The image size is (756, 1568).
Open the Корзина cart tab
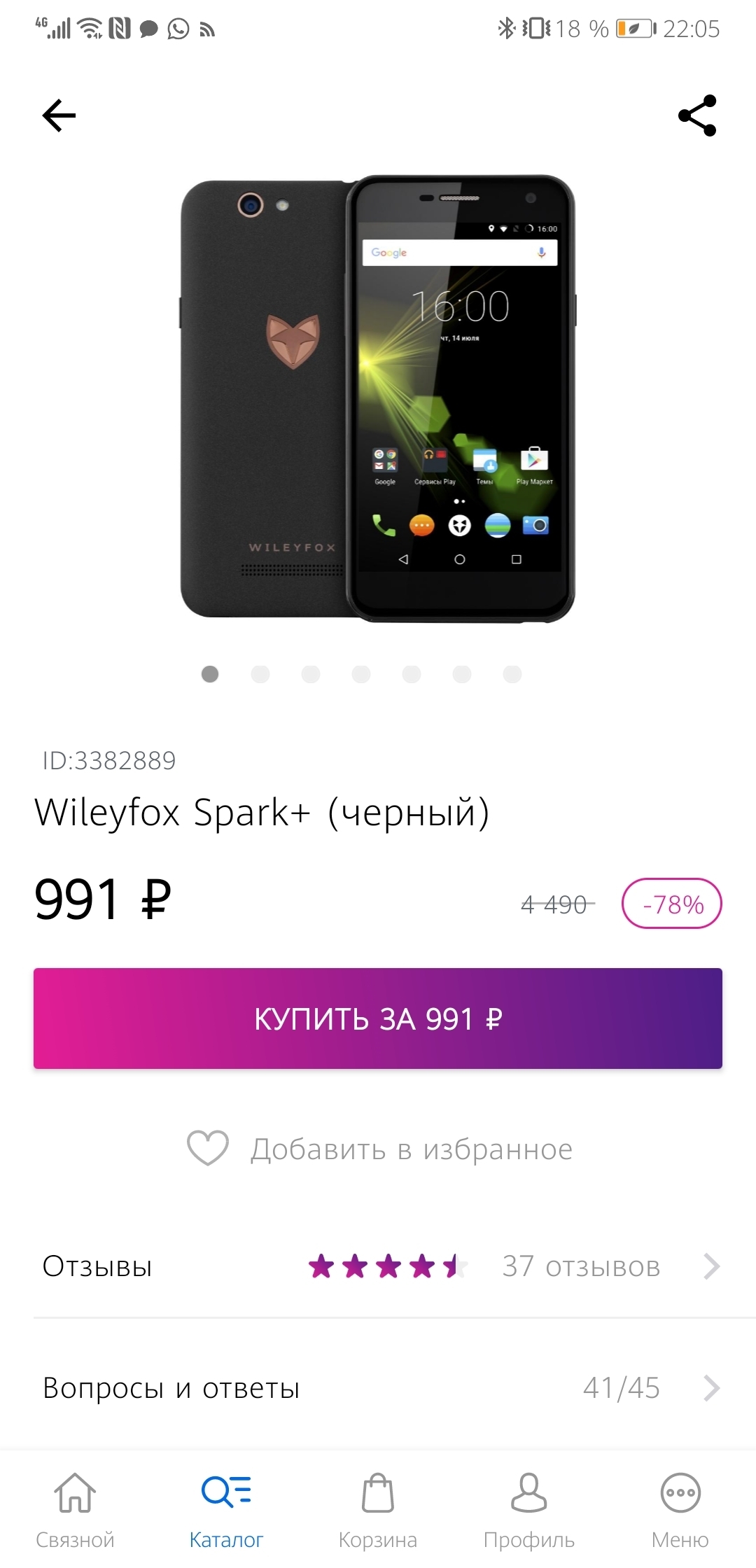pos(378,1509)
